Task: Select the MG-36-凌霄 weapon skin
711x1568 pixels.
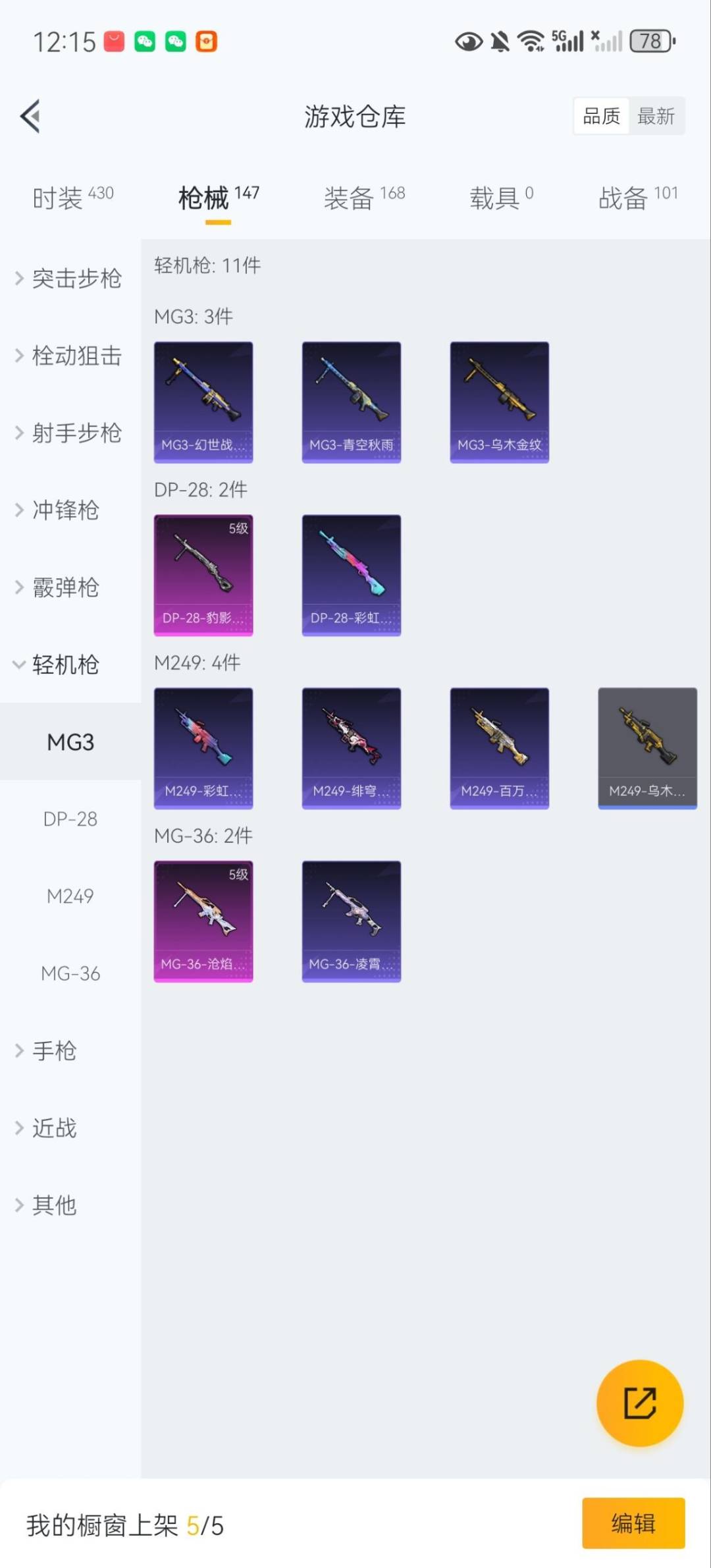Action: click(x=351, y=922)
